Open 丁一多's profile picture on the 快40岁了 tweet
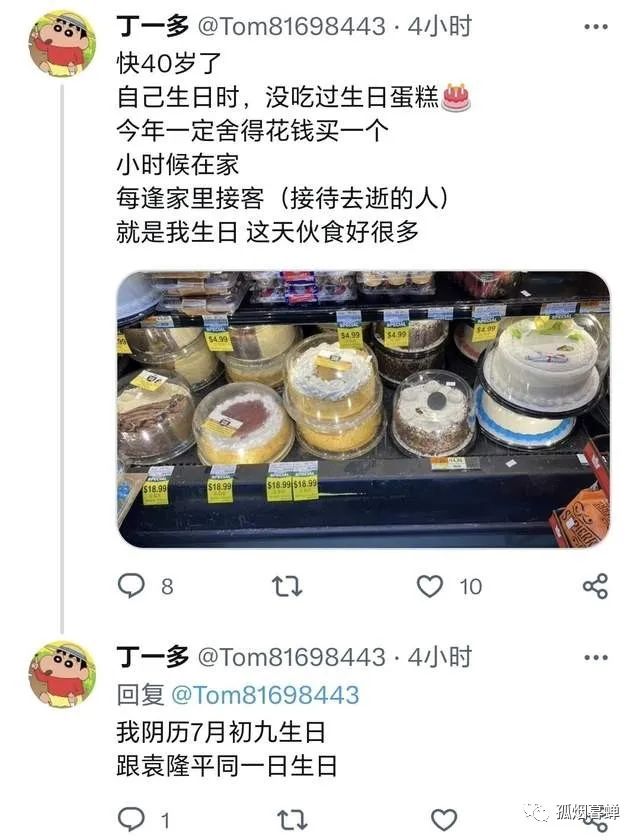The width and height of the screenshot is (640, 840). [62, 44]
